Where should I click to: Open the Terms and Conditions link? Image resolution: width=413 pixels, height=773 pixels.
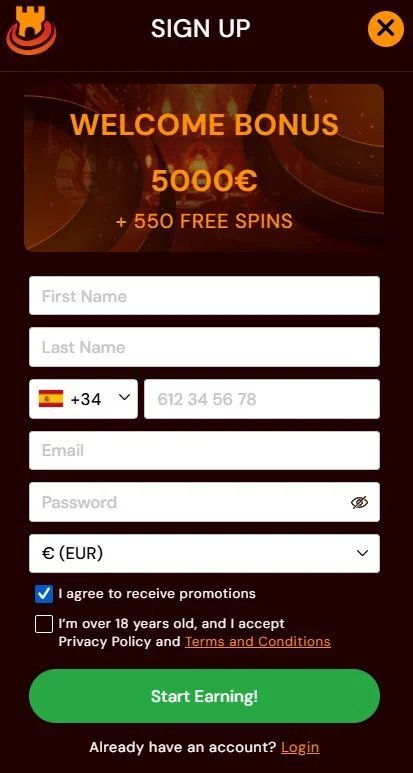coord(258,641)
